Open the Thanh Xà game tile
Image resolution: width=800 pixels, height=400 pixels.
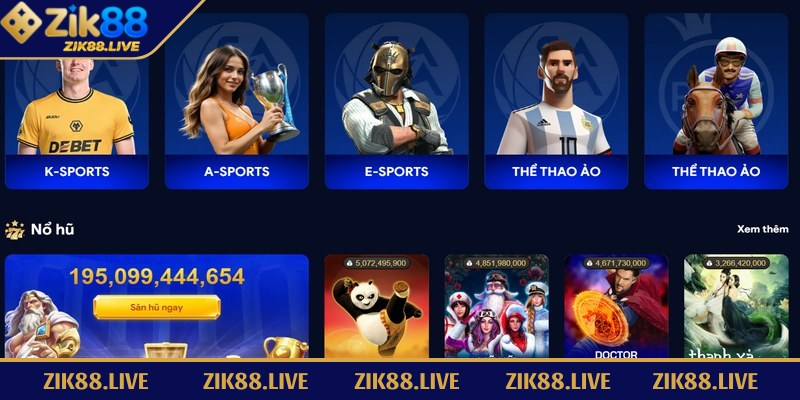pos(736,310)
